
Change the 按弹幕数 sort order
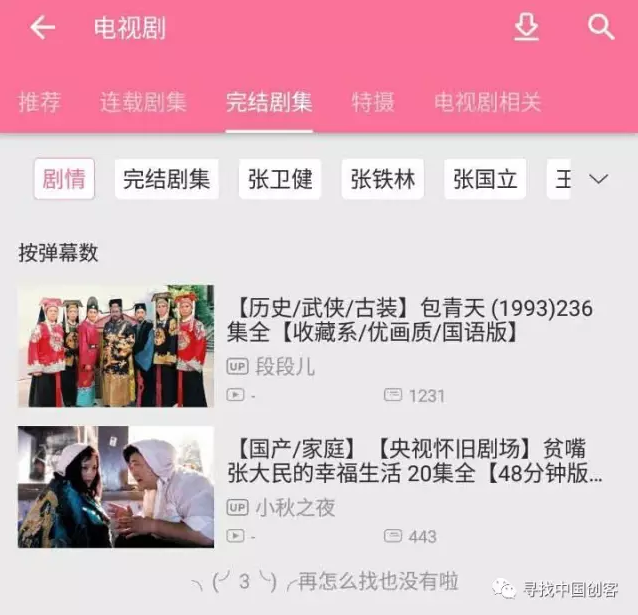[x=59, y=253]
